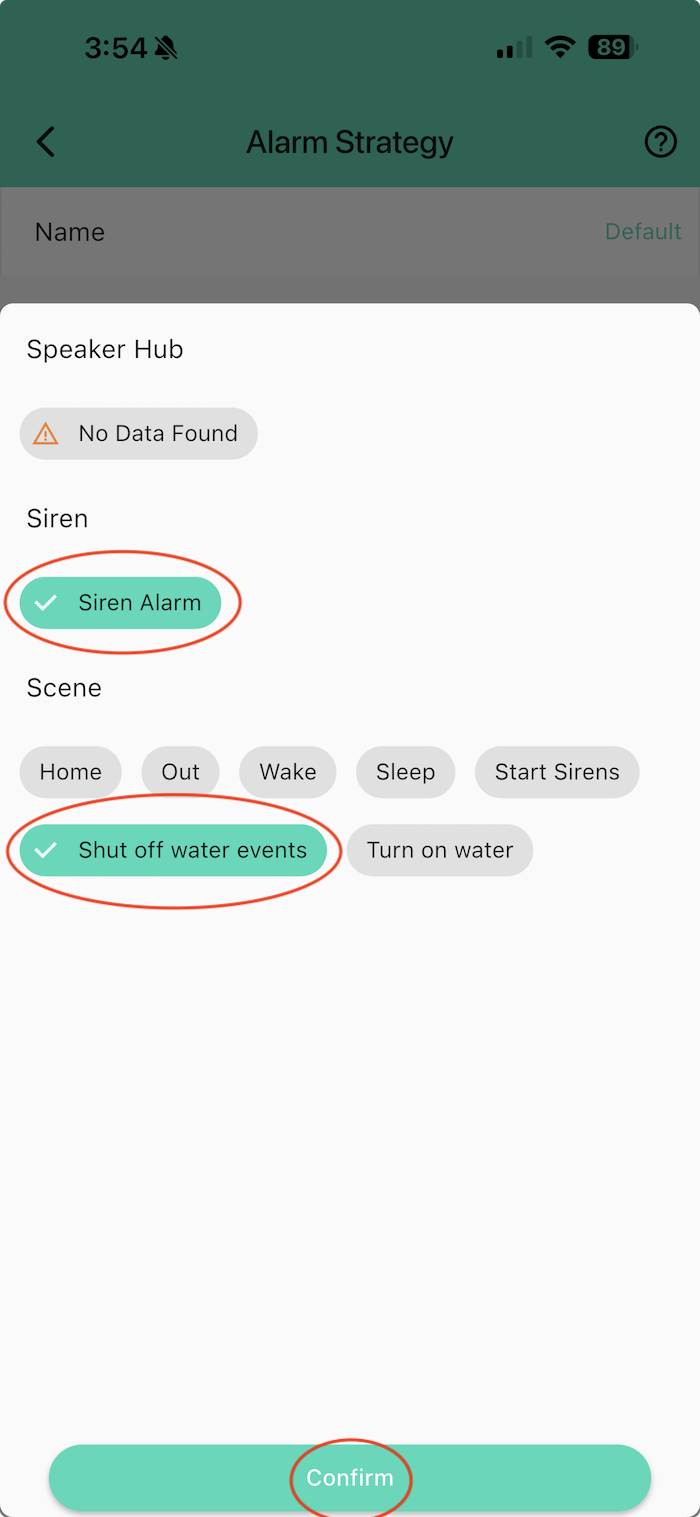This screenshot has height=1517, width=700.
Task: Uncheck Shut off water events
Action: (x=174, y=850)
